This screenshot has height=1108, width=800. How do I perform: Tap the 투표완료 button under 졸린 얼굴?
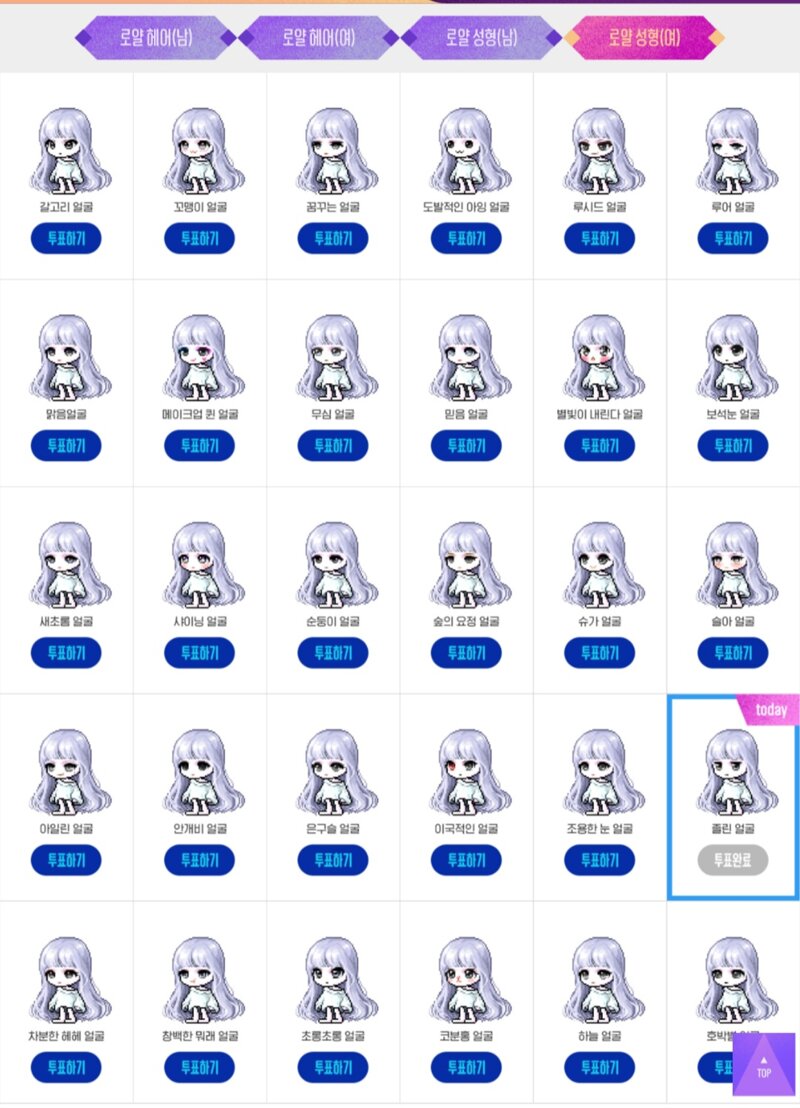click(733, 860)
